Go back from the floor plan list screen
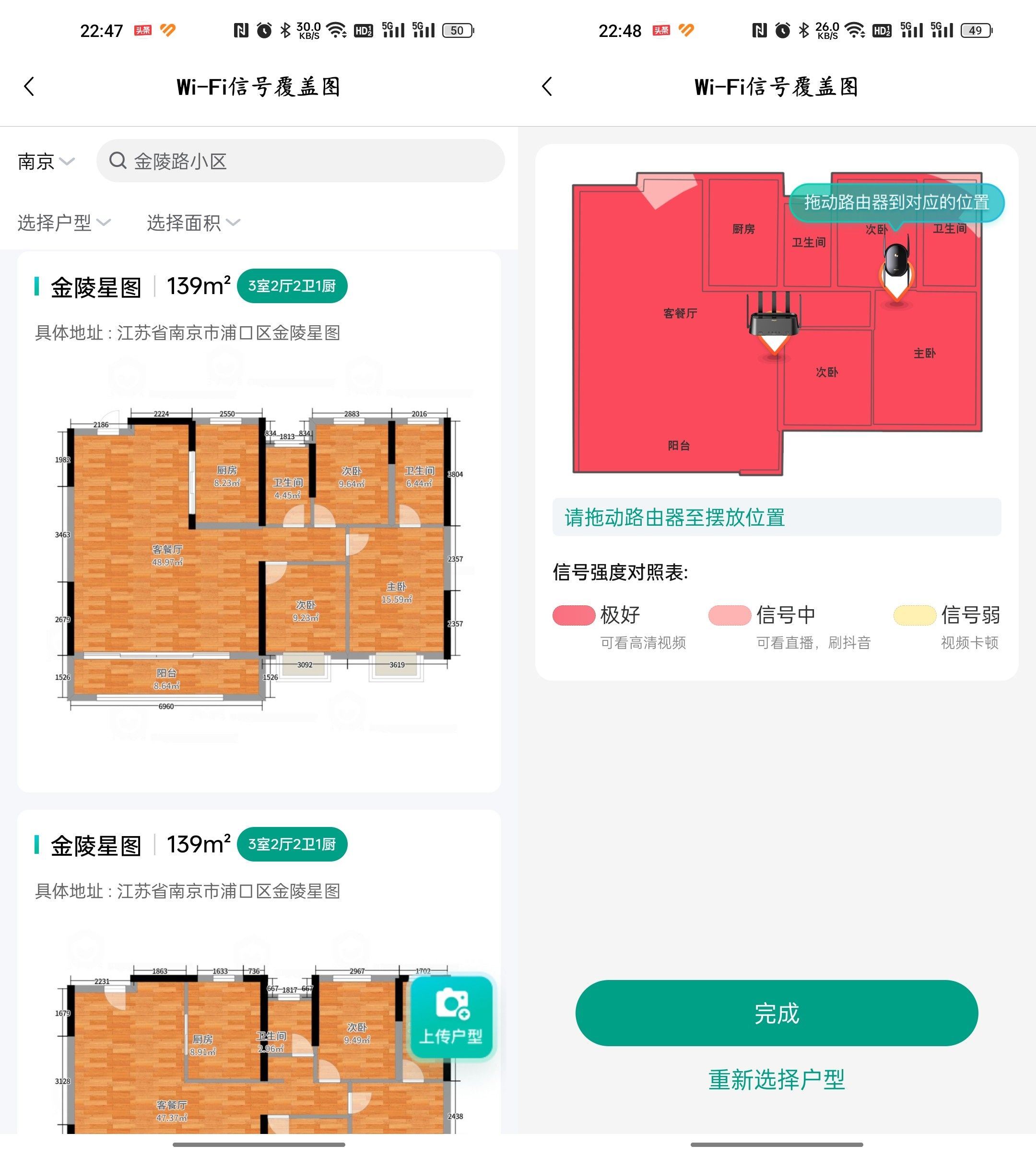The height and width of the screenshot is (1157, 1036). pos(30,86)
